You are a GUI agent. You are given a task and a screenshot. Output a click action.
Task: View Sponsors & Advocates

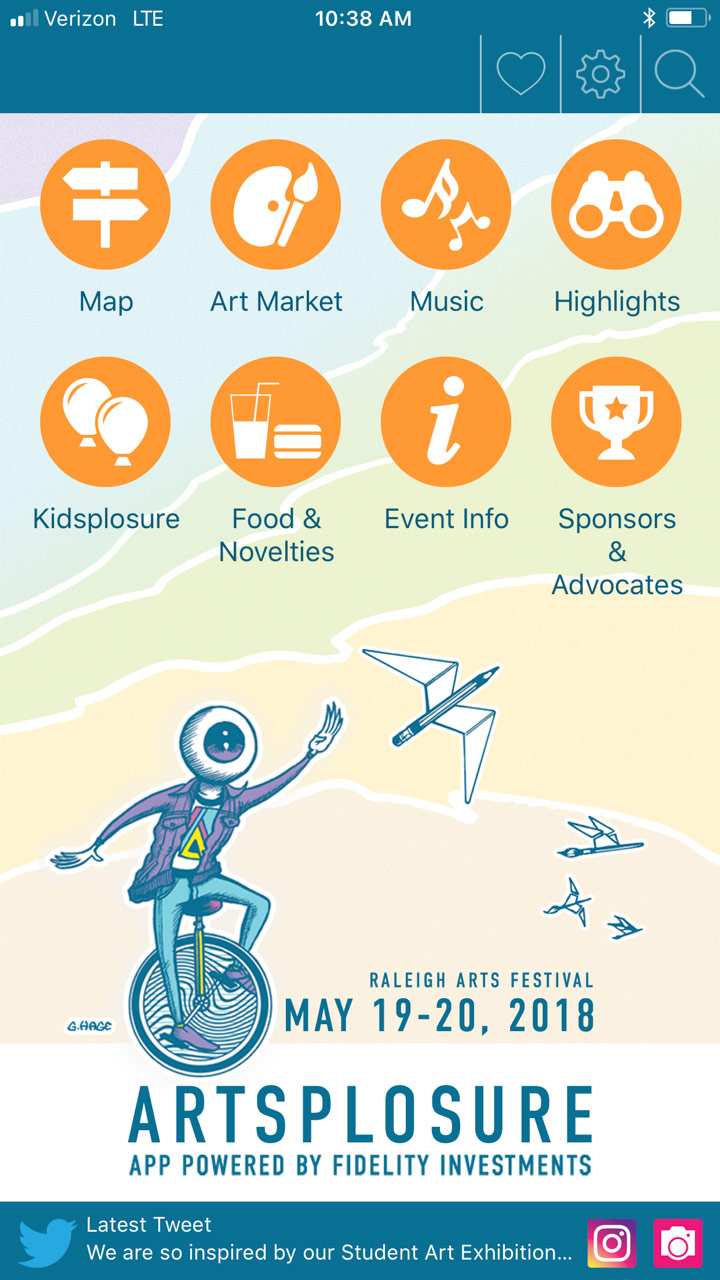[616, 422]
